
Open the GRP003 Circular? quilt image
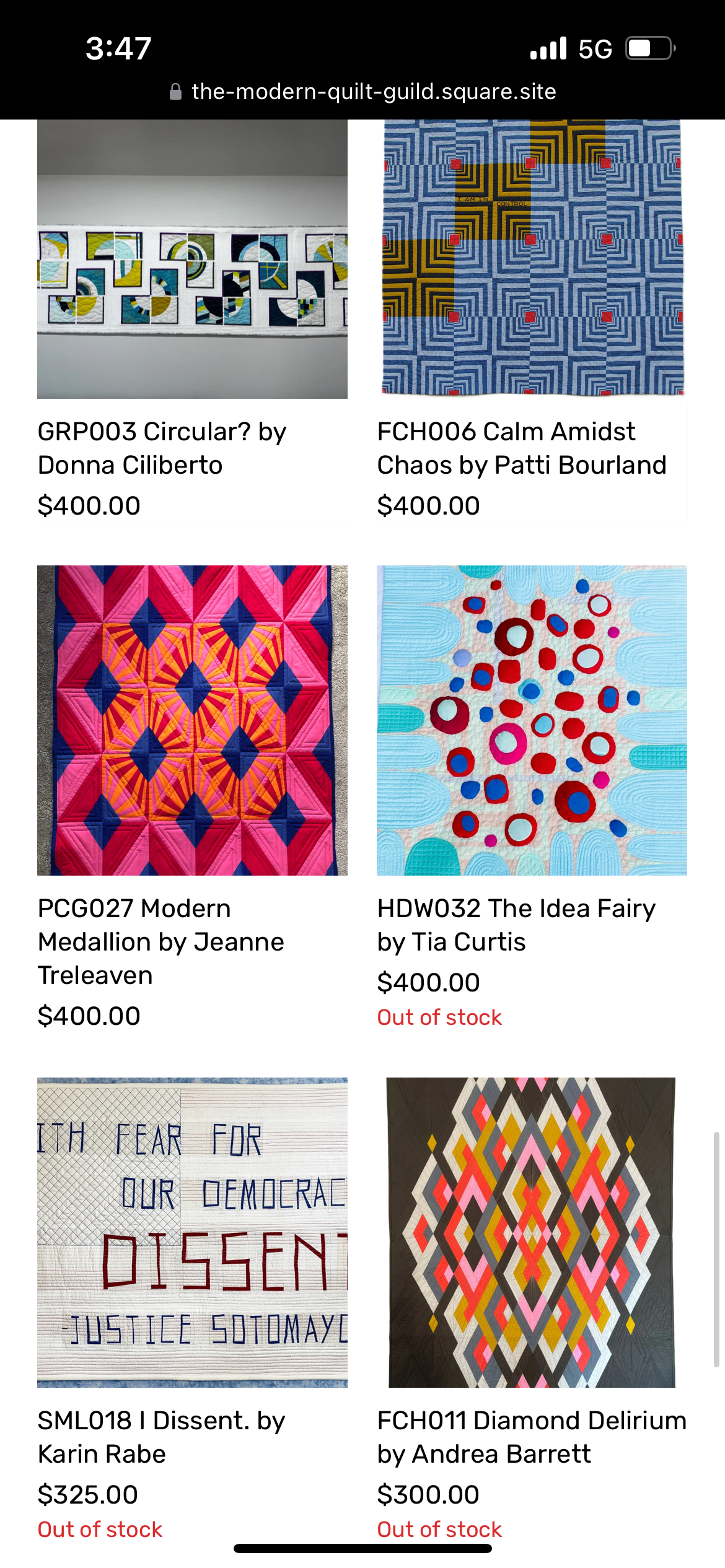pyautogui.click(x=192, y=259)
